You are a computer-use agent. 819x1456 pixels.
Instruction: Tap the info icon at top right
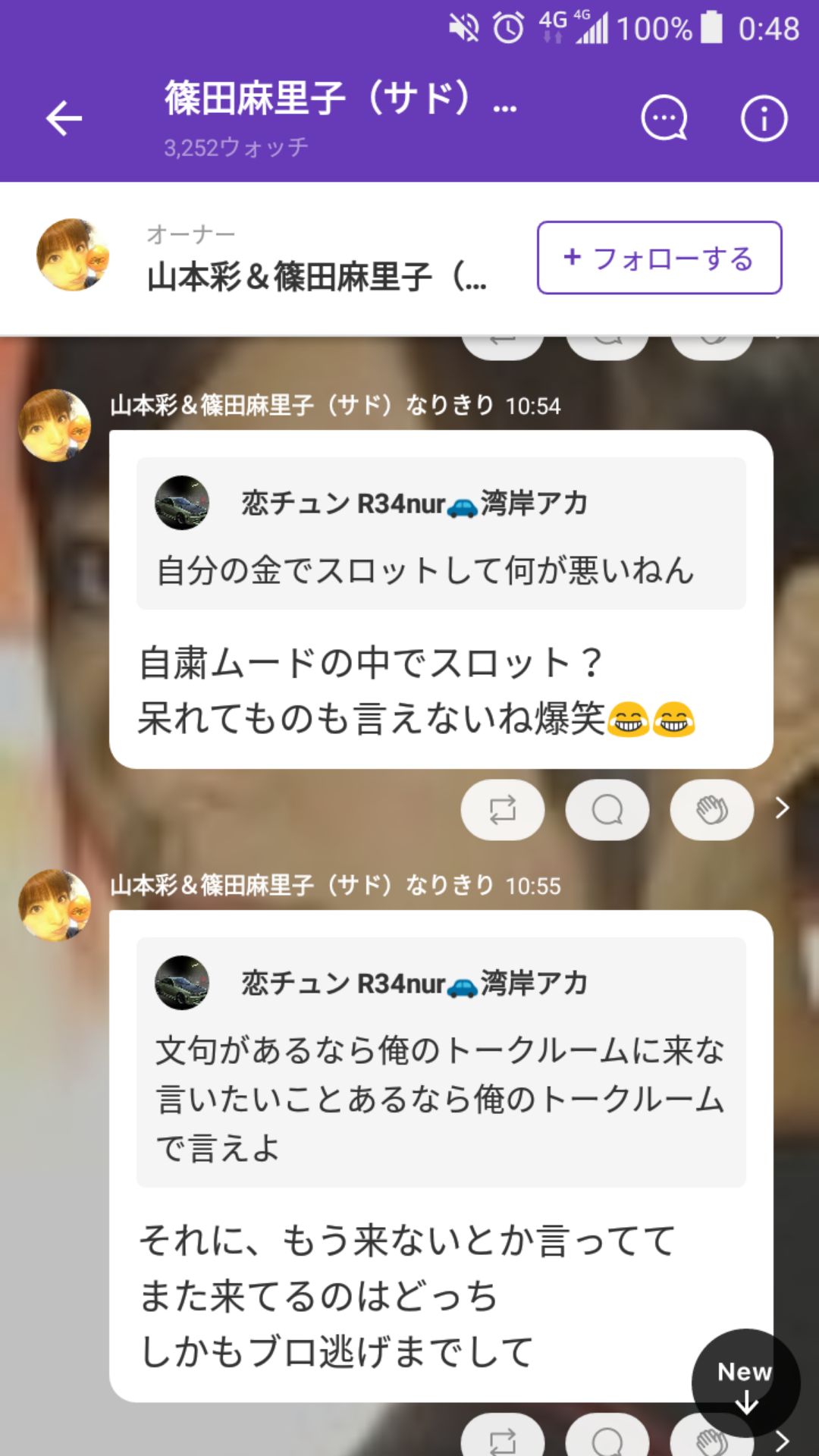pos(762,118)
